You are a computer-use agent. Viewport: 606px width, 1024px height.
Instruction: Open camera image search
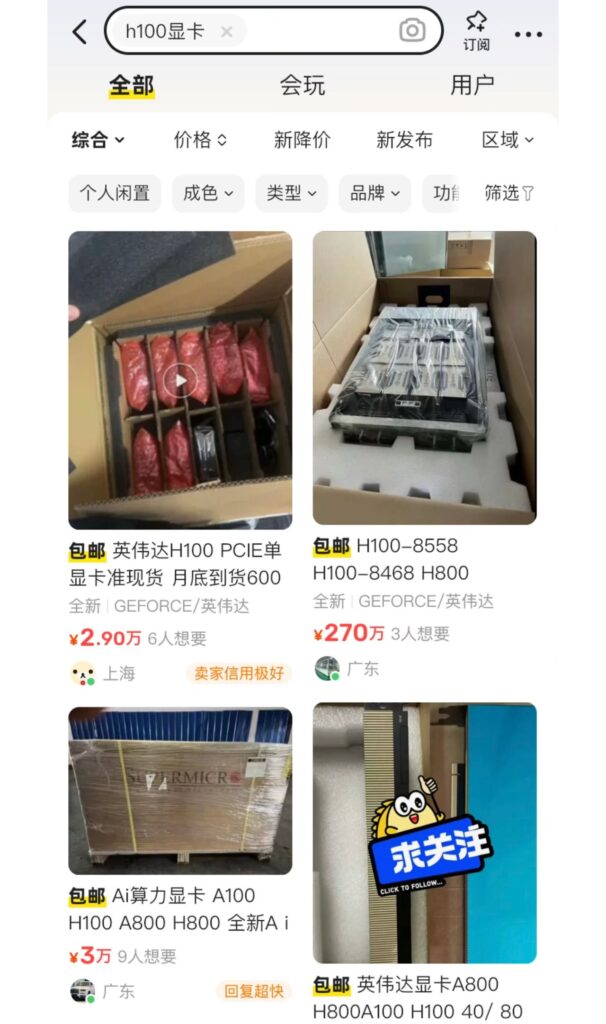(x=412, y=31)
